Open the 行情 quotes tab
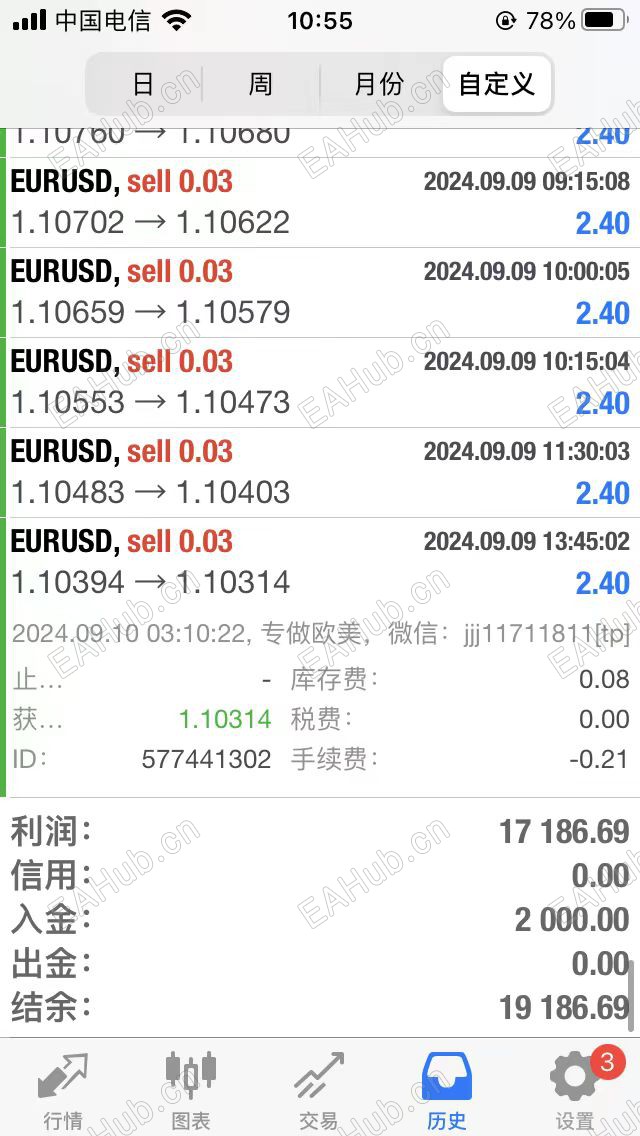The width and height of the screenshot is (640, 1136). tap(63, 1090)
